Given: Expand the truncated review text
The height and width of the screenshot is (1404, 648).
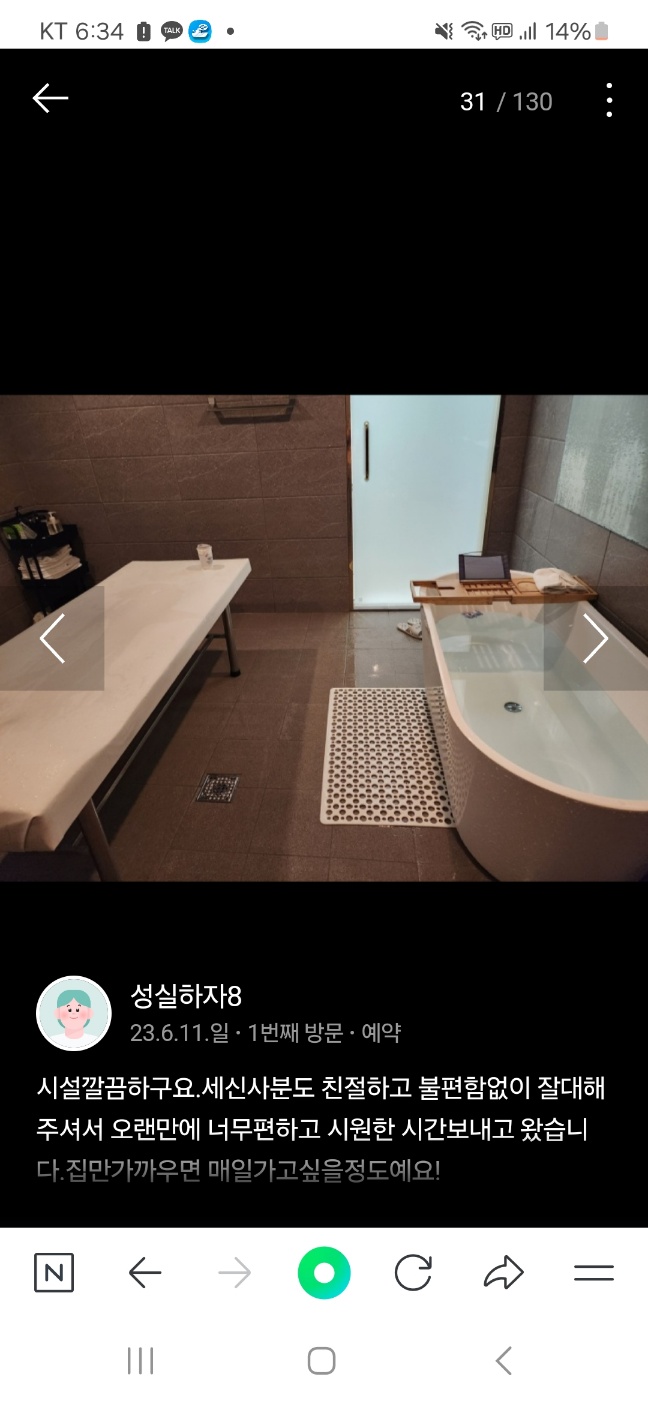Looking at the screenshot, I should tap(320, 1169).
